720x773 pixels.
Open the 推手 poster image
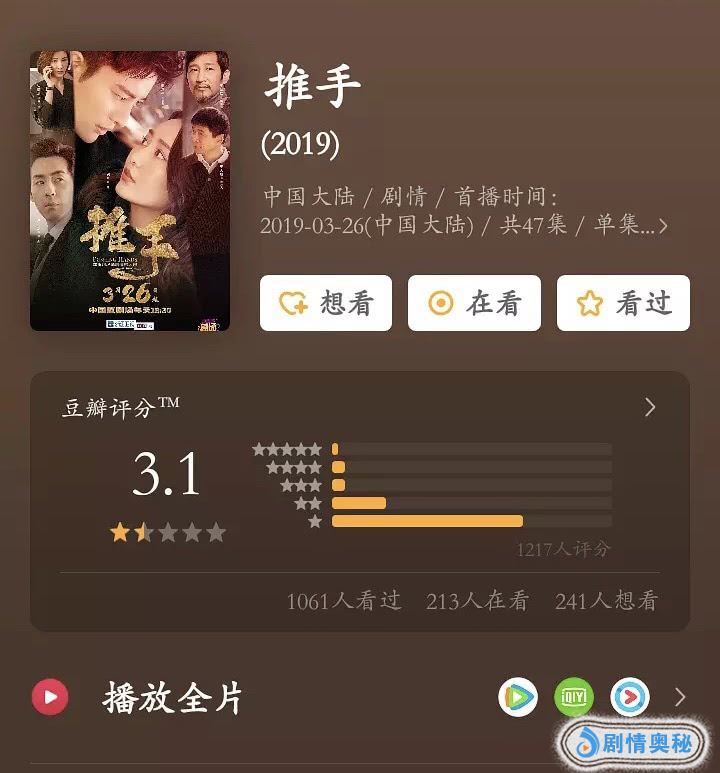point(130,191)
